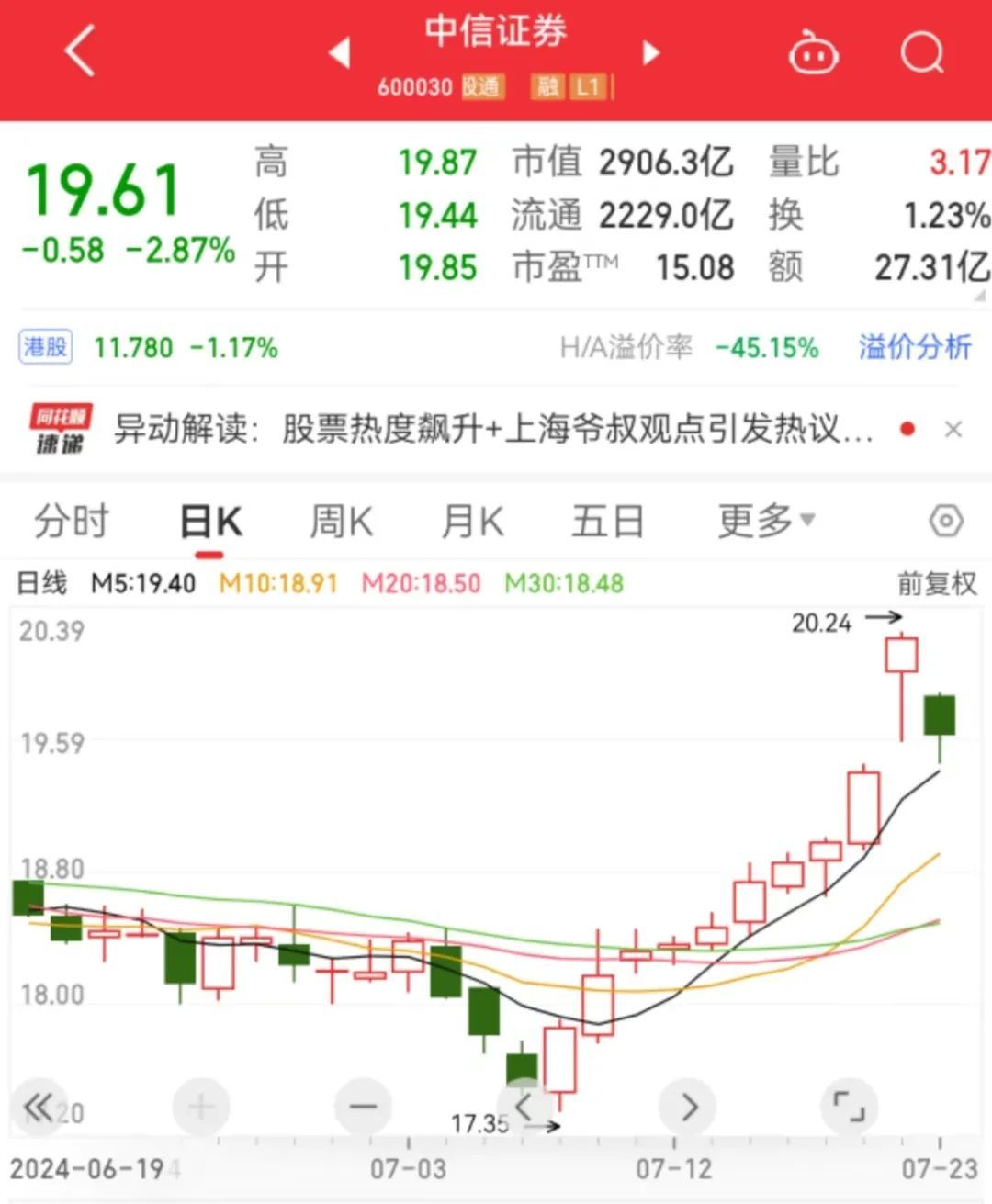The image size is (992, 1204).
Task: Switch to the 周K chart tab
Action: point(341,522)
